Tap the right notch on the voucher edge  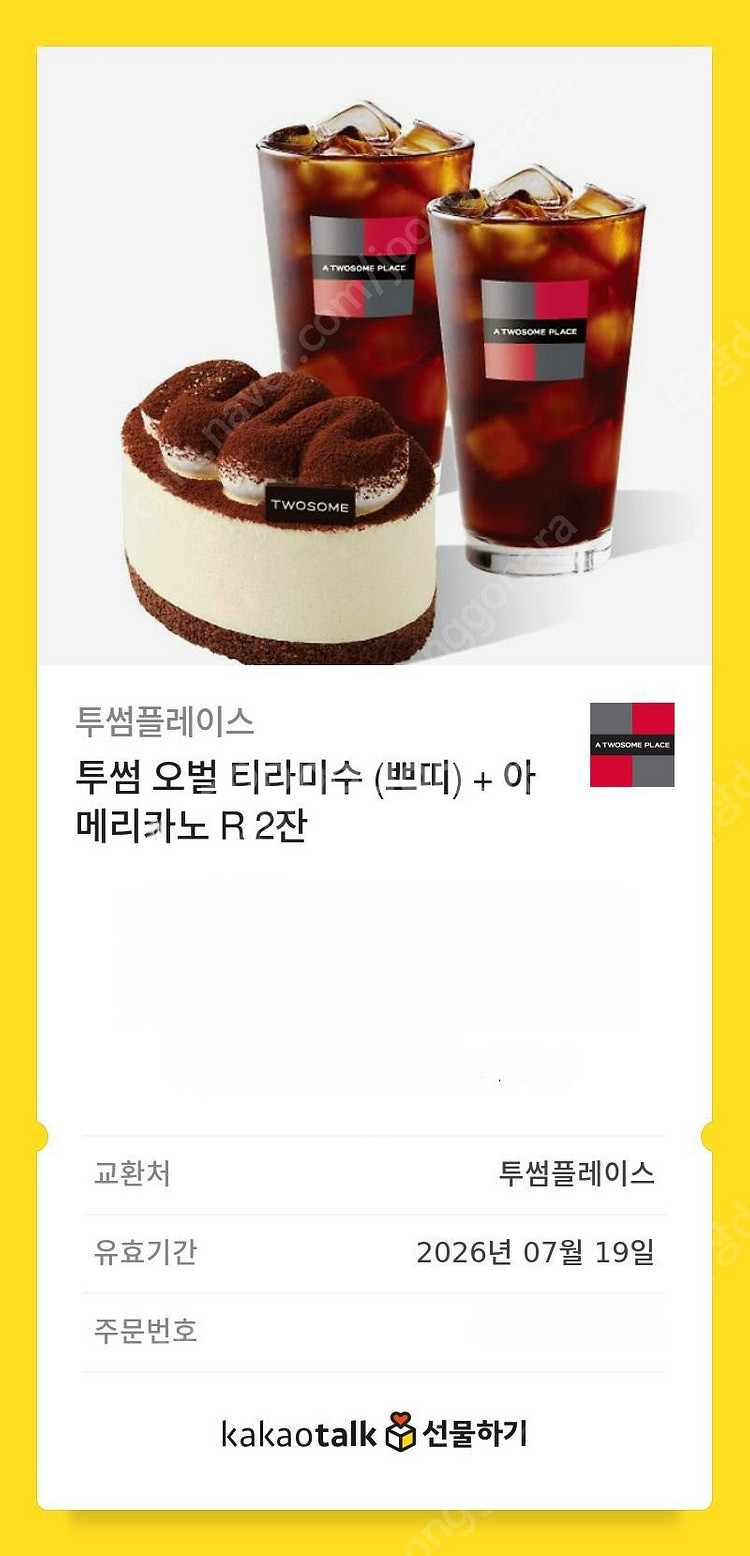coord(708,1135)
